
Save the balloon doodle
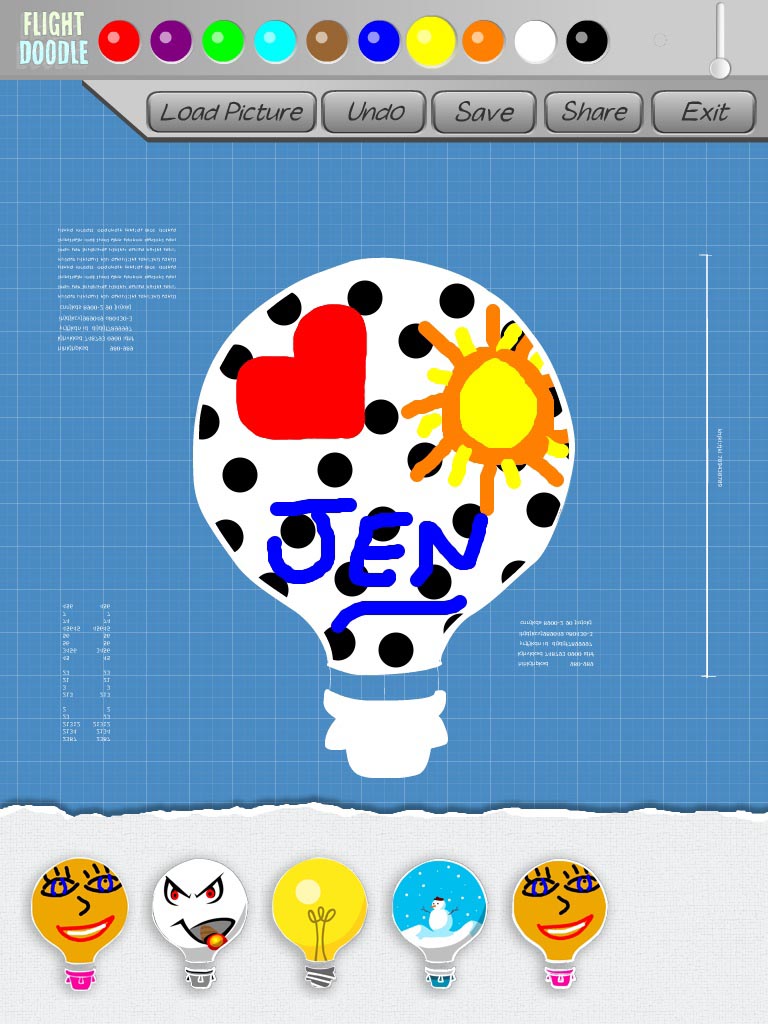[484, 112]
